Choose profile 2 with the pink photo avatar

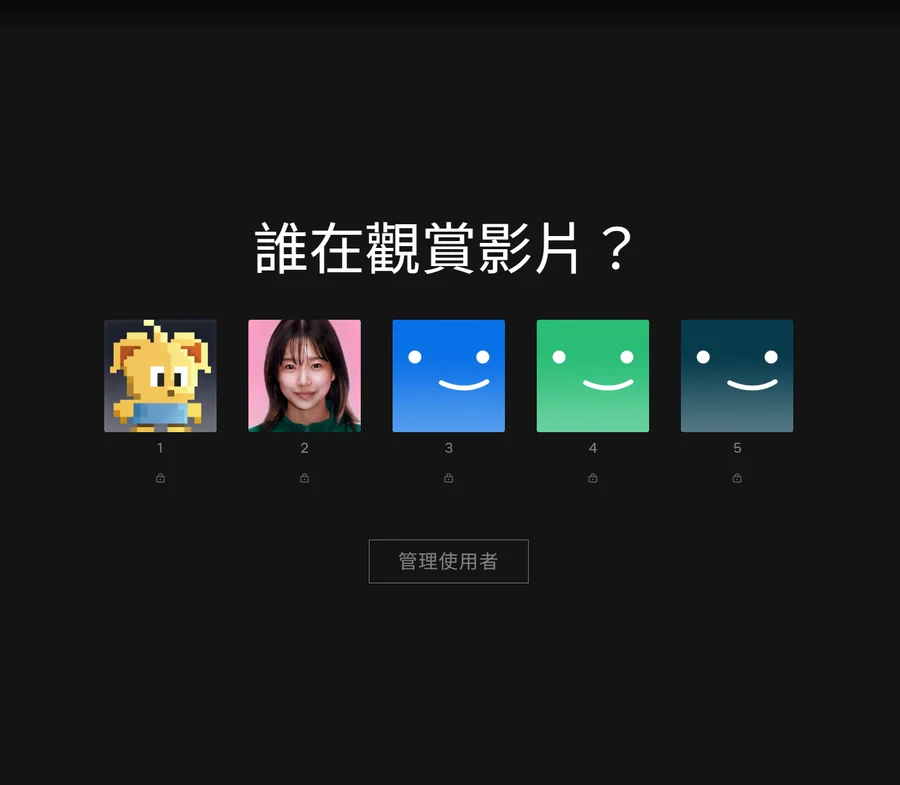point(304,376)
